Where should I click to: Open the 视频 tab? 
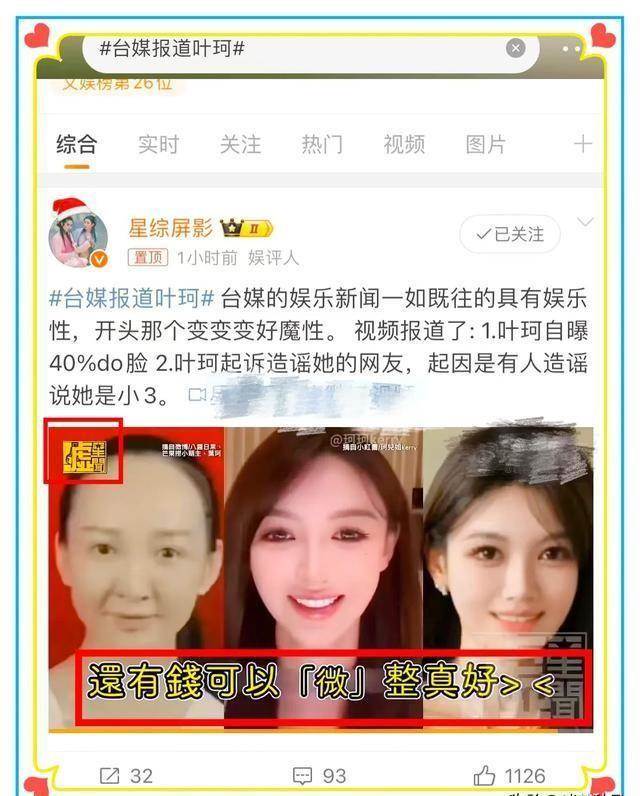404,144
